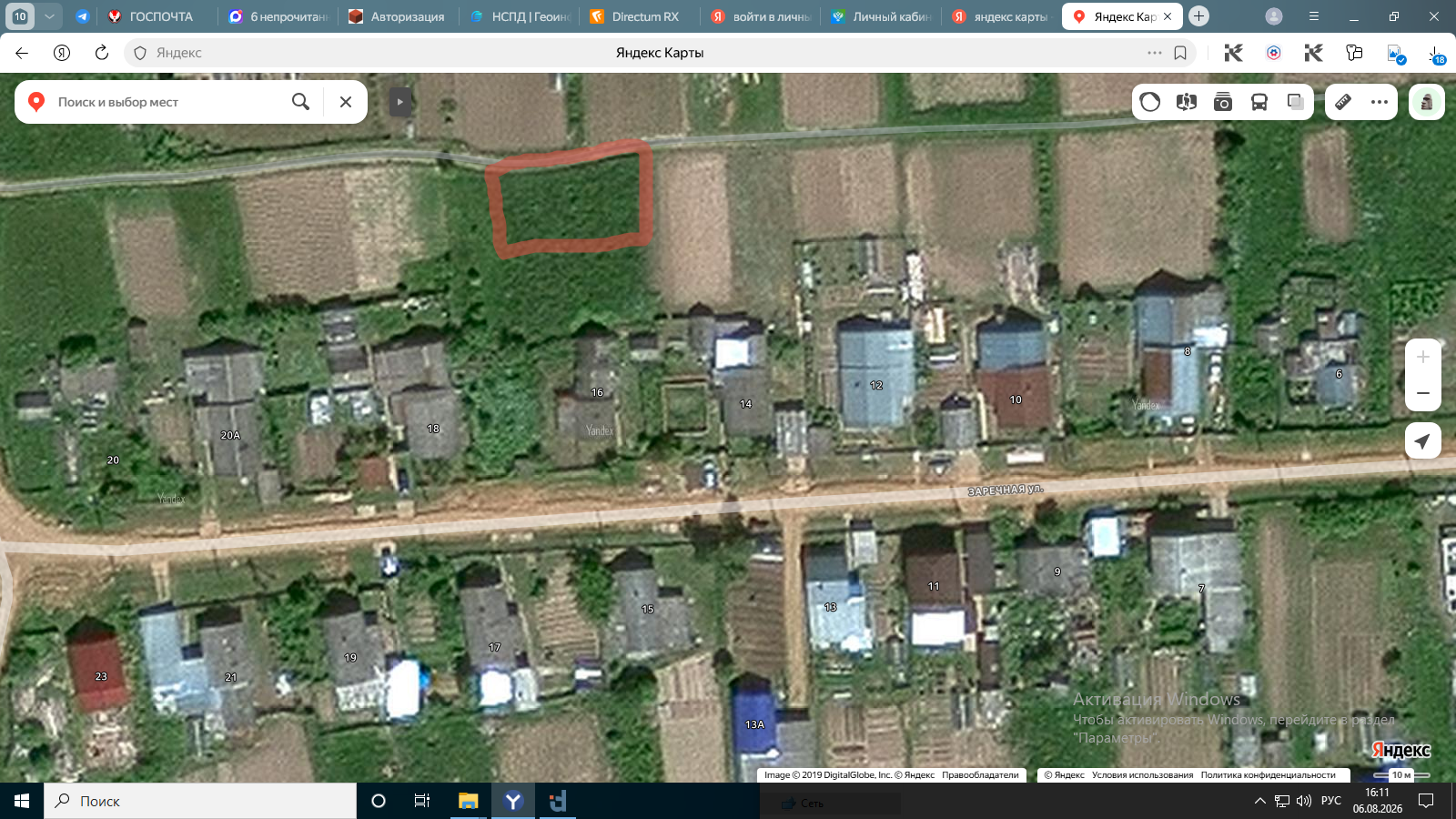1456x819 pixels.
Task: Clear the map search box
Action: pos(346,102)
